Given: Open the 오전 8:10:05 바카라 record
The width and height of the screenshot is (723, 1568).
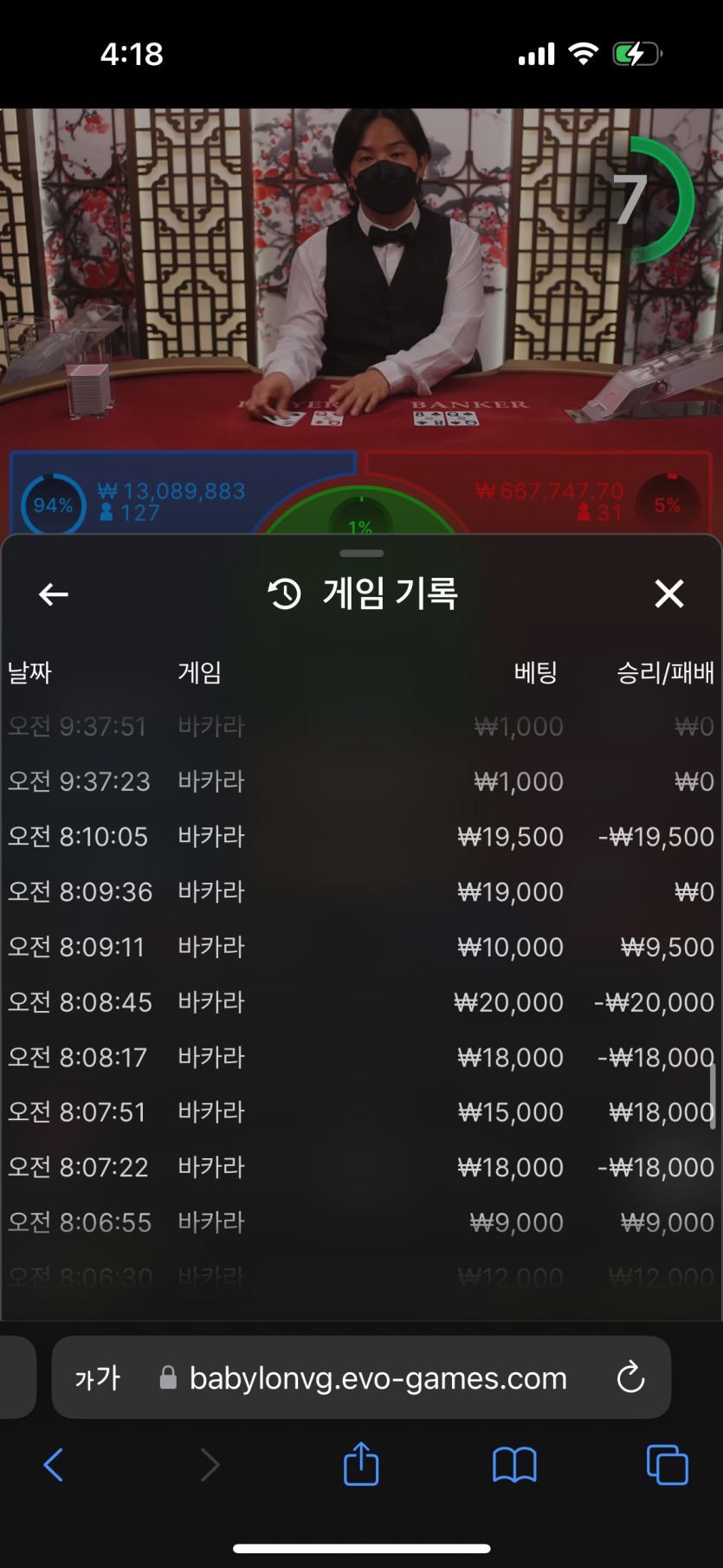Looking at the screenshot, I should (x=361, y=837).
